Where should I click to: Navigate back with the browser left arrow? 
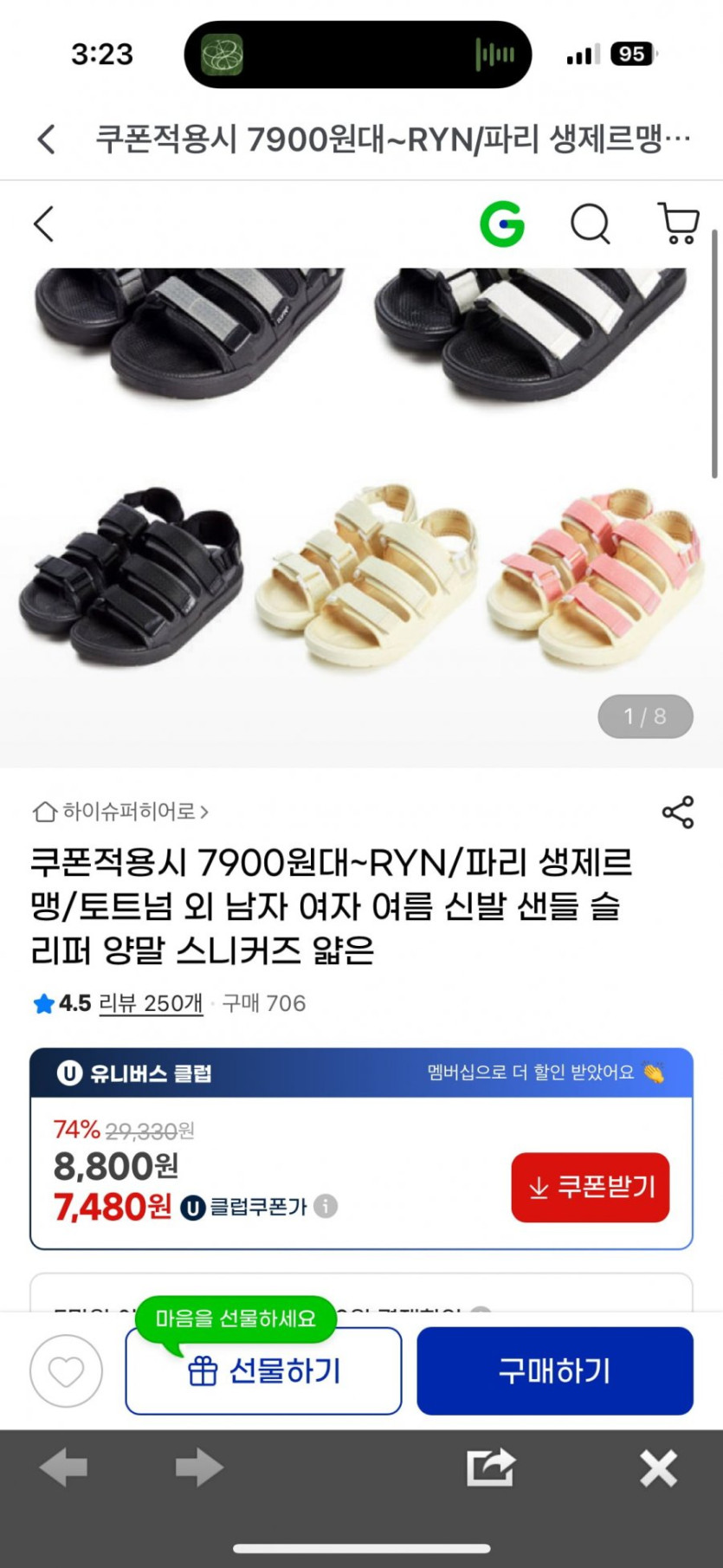(64, 1468)
